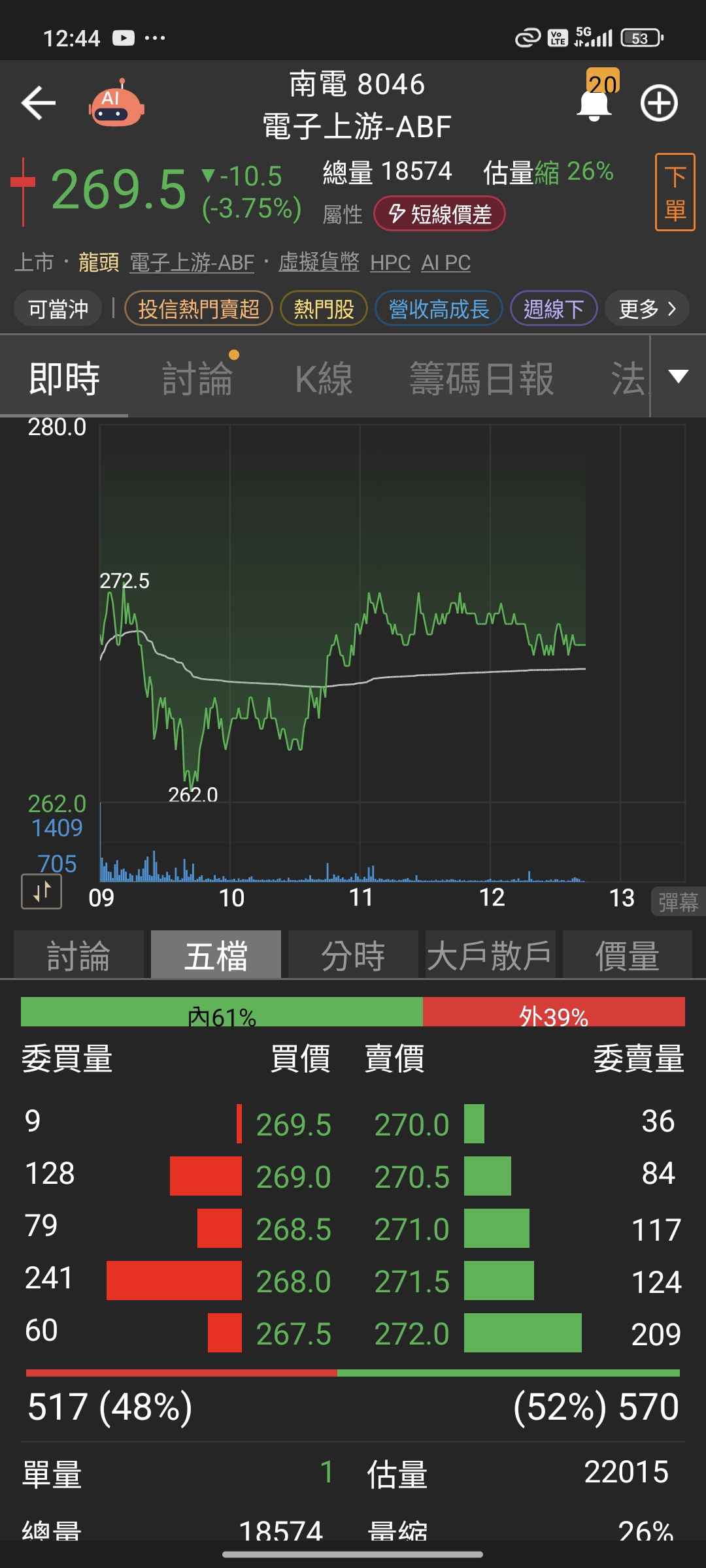Tap the 下單 order button
Image resolution: width=706 pixels, height=1568 pixels.
tap(675, 193)
